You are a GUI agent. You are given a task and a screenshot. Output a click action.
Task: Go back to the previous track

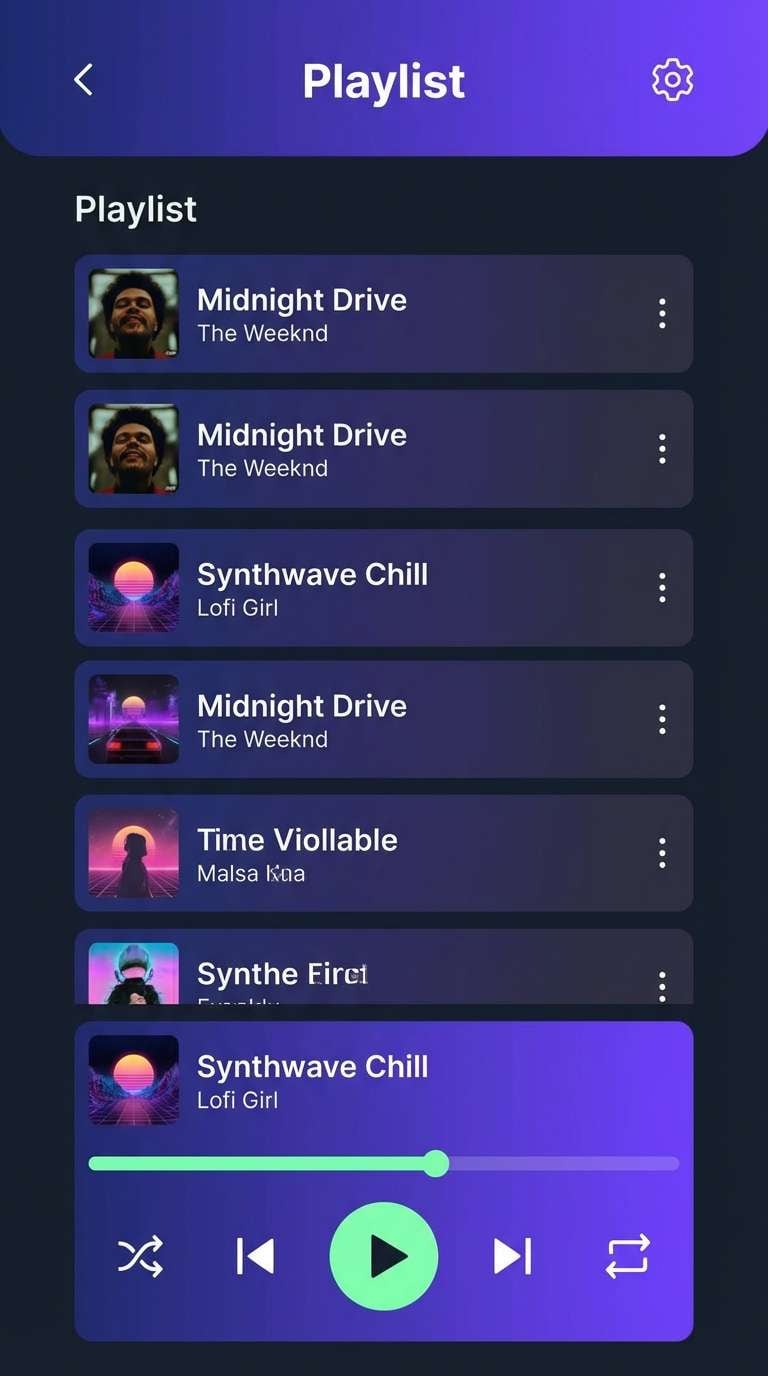[x=255, y=1256]
